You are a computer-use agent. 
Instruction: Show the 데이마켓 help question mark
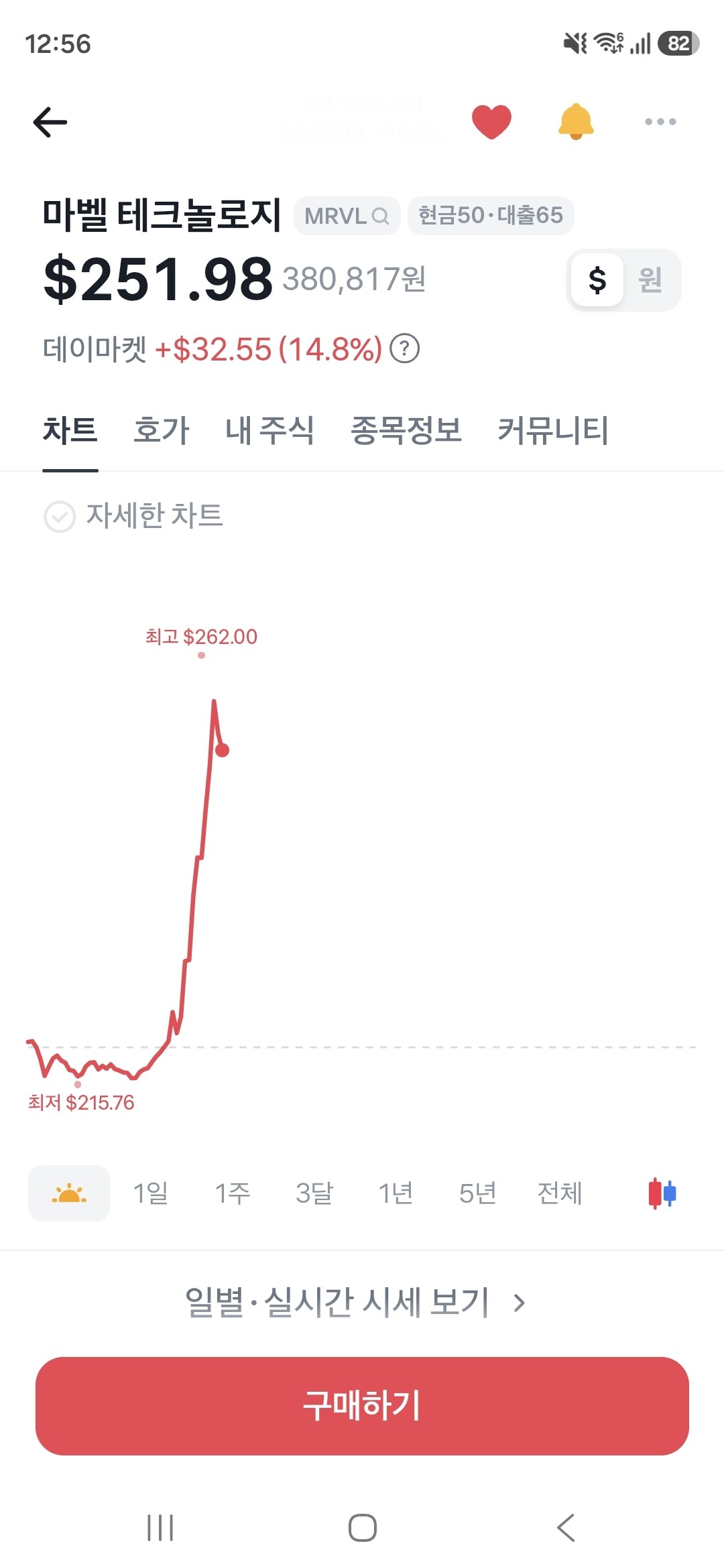point(405,348)
